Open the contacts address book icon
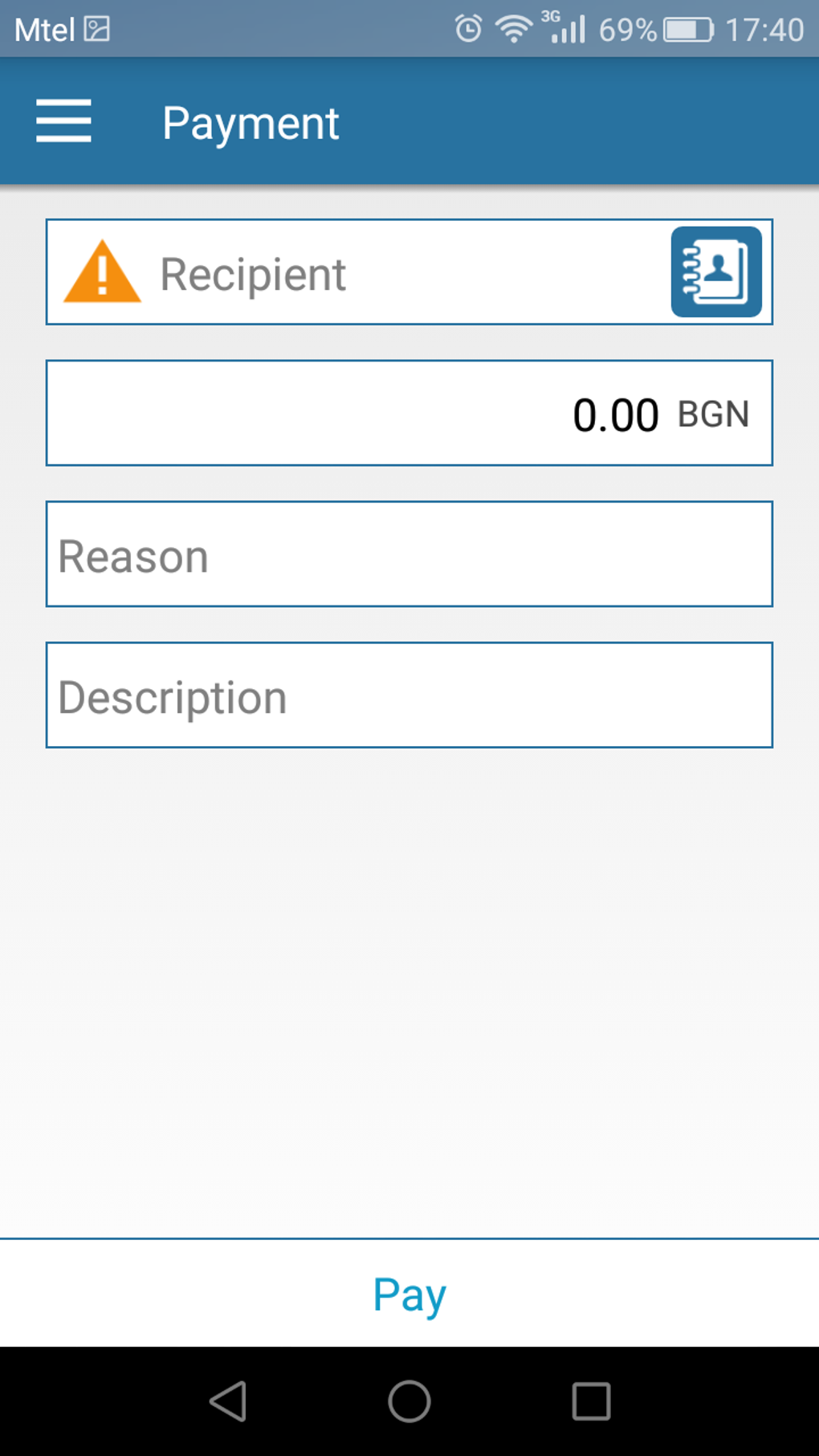The image size is (819, 1456). pos(715,271)
